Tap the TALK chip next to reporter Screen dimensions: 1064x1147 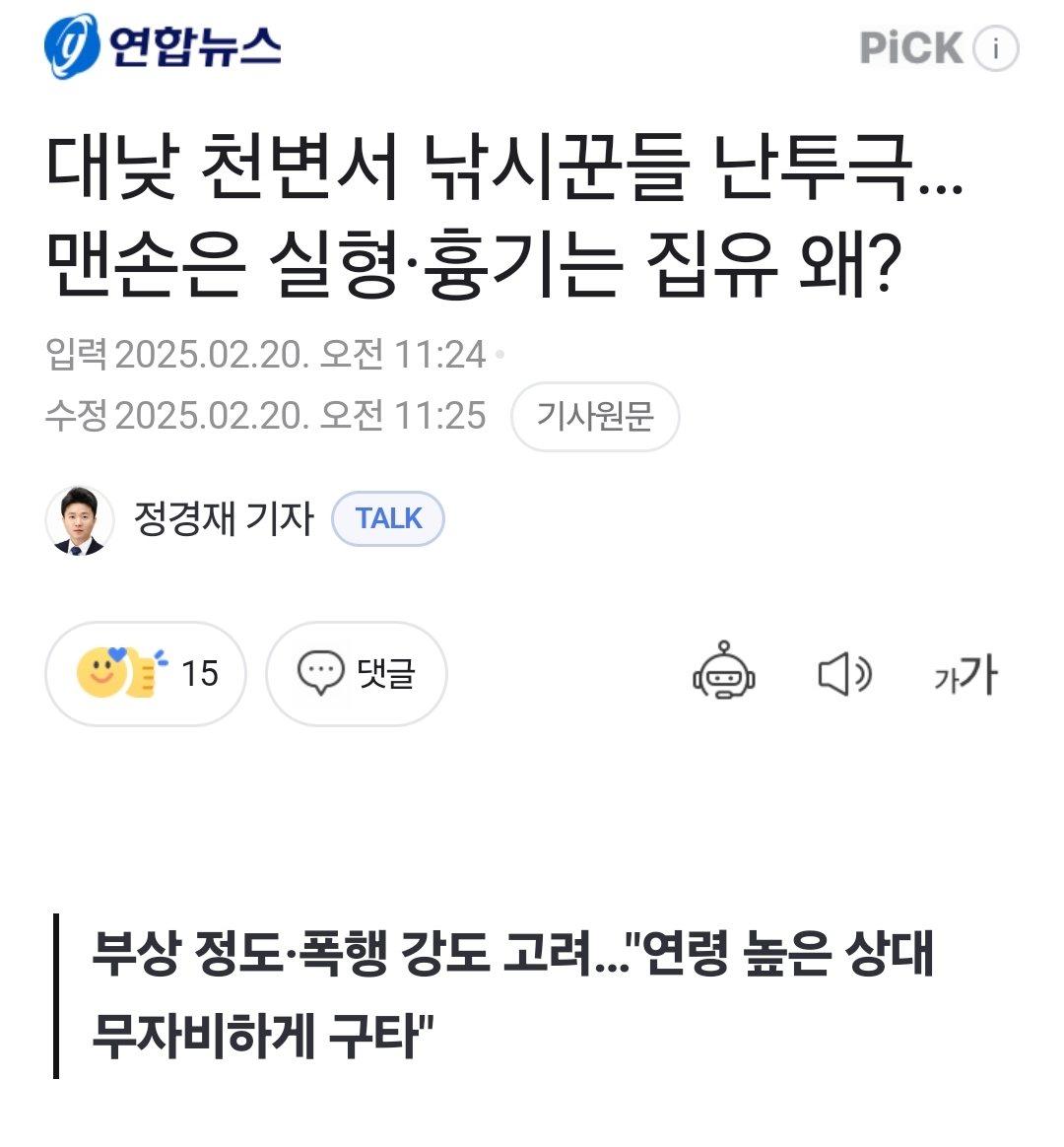[x=388, y=518]
